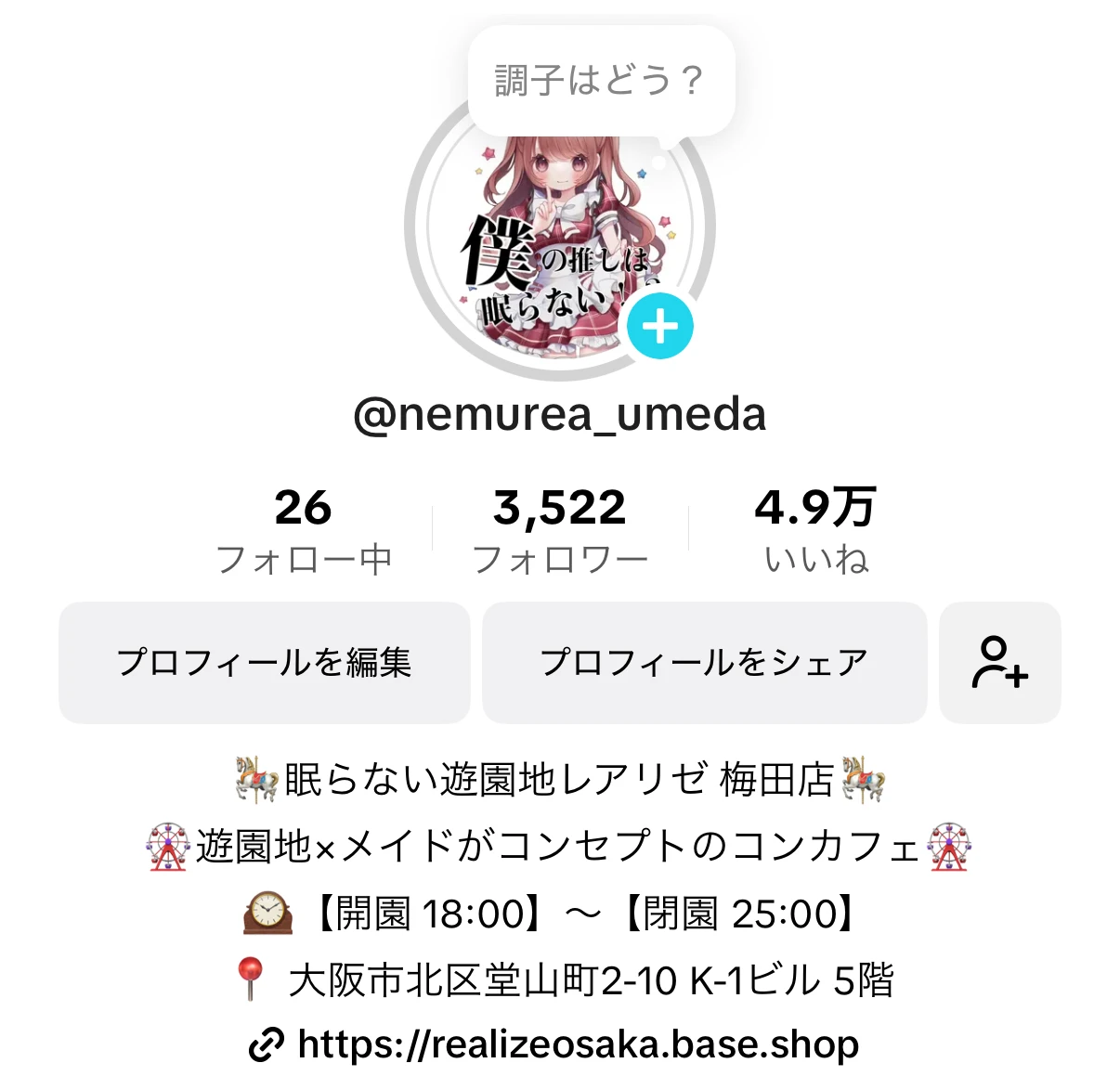Viewport: 1120px width, 1076px height.
Task: View the フォロワー list
Action: [560, 531]
